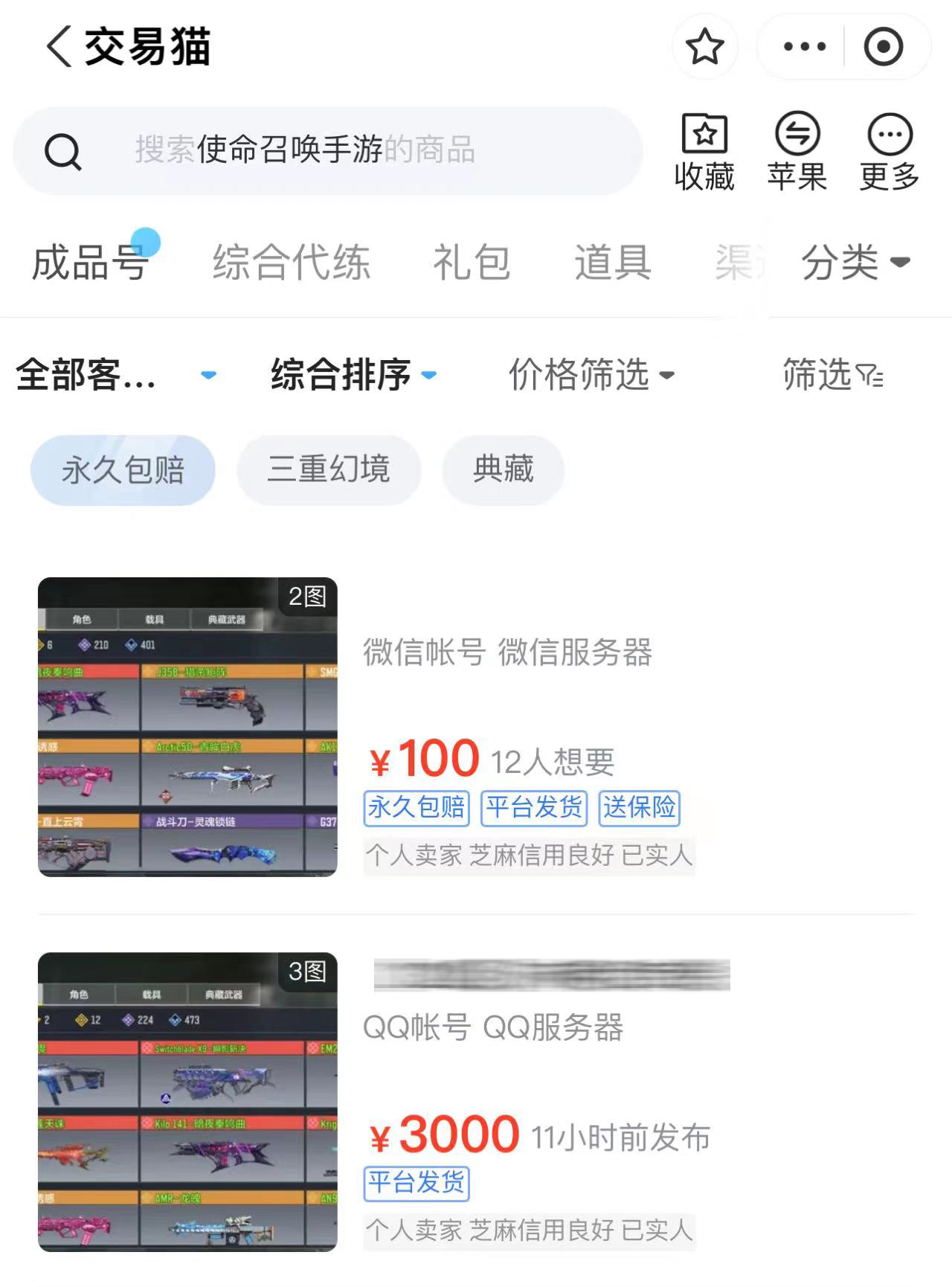952x1287 pixels.
Task: Switch to 综合代练 tab
Action: coord(292,263)
